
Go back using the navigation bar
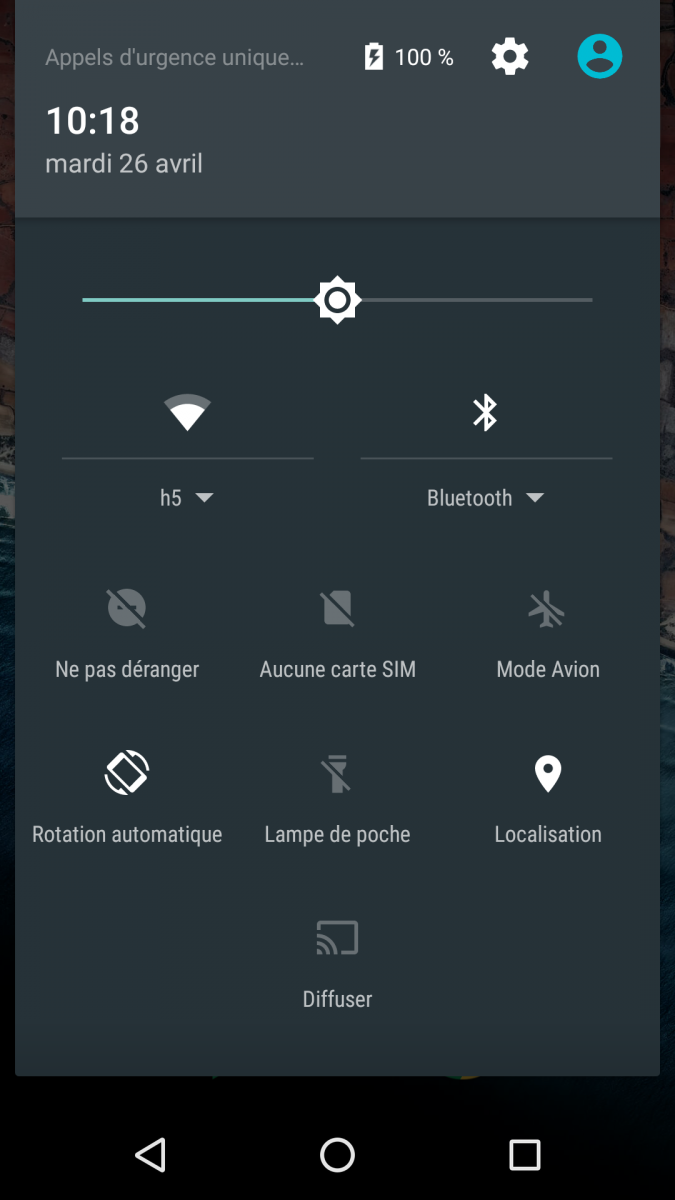point(150,1155)
